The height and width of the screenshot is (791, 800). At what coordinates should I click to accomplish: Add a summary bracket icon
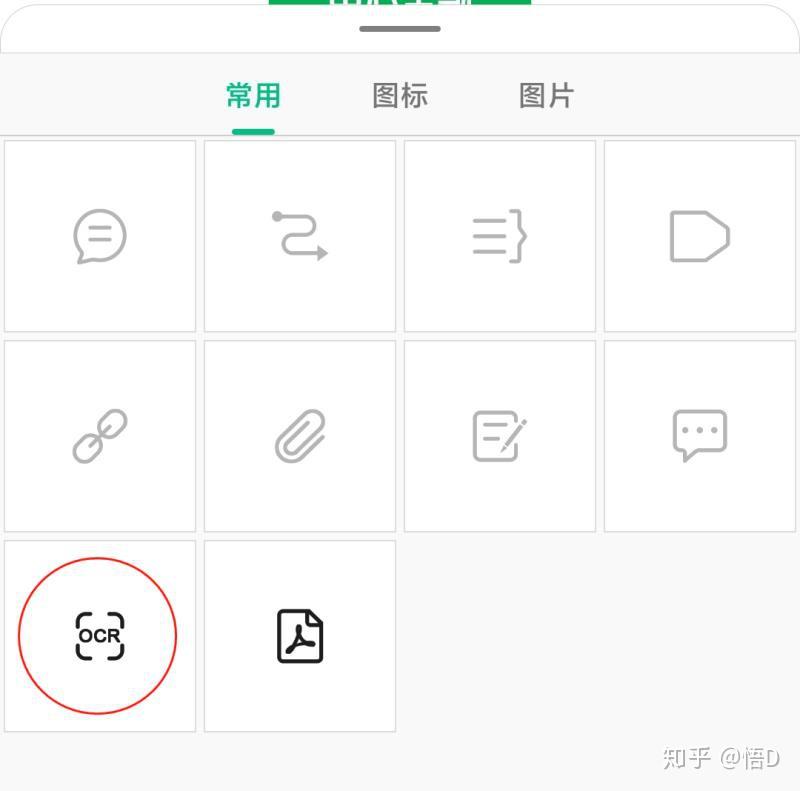coord(500,236)
